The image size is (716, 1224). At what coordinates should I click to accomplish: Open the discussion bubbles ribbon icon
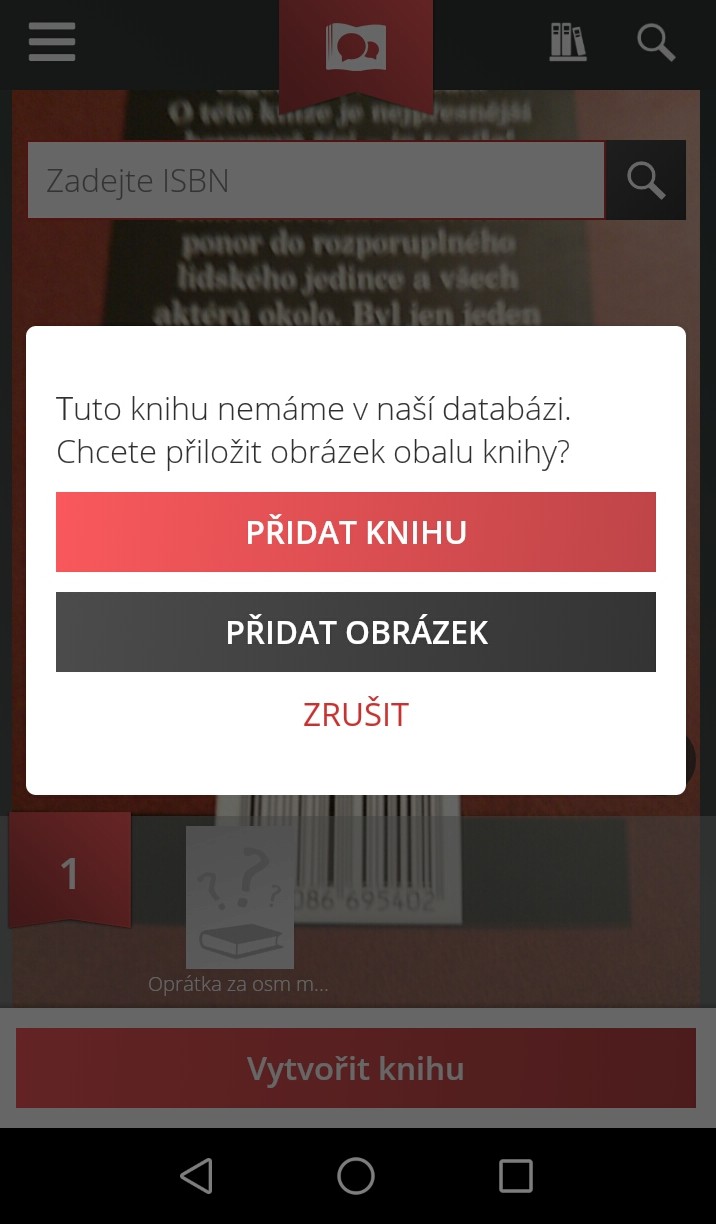click(x=356, y=48)
